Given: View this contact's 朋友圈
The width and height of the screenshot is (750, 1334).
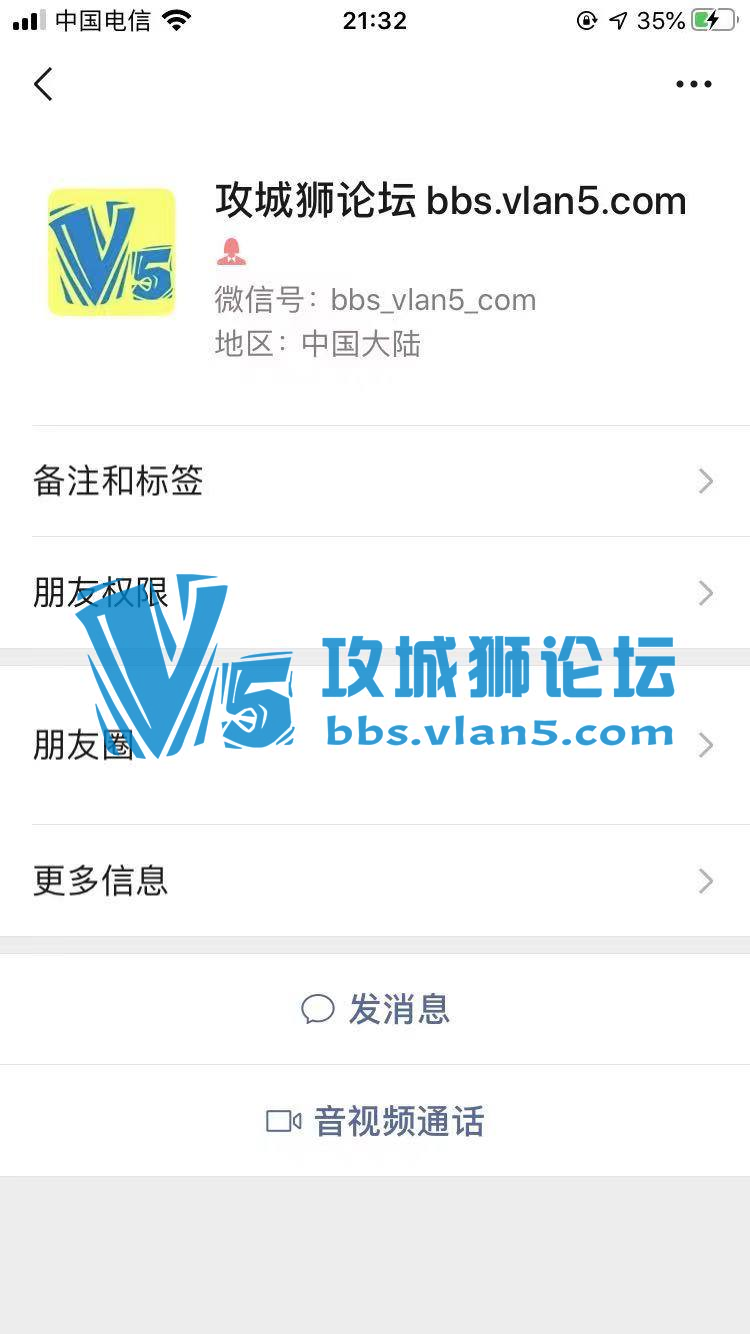Looking at the screenshot, I should pyautogui.click(x=375, y=745).
